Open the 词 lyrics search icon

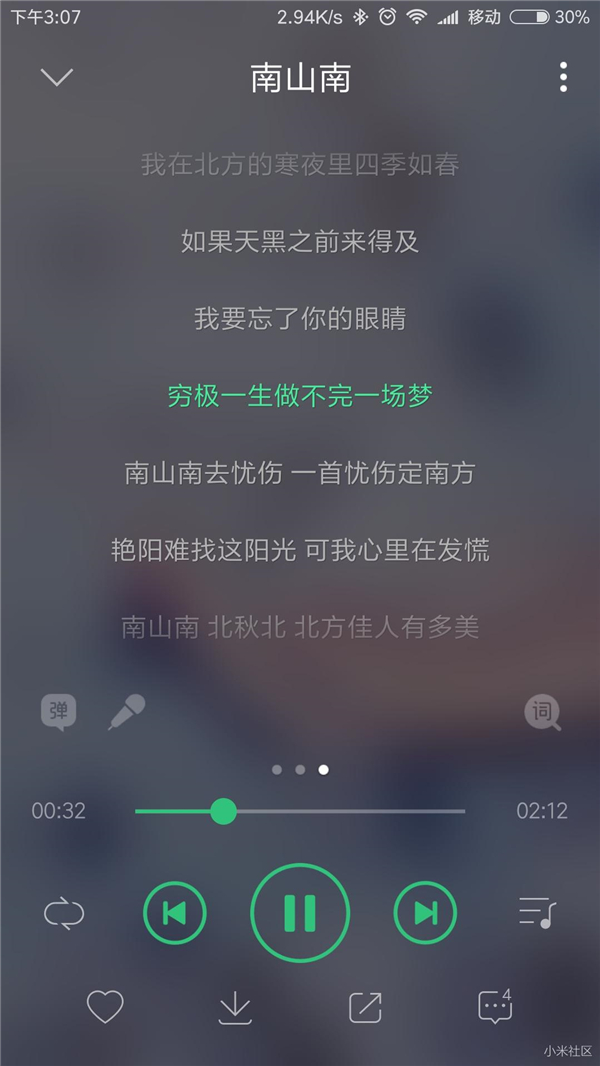click(543, 712)
